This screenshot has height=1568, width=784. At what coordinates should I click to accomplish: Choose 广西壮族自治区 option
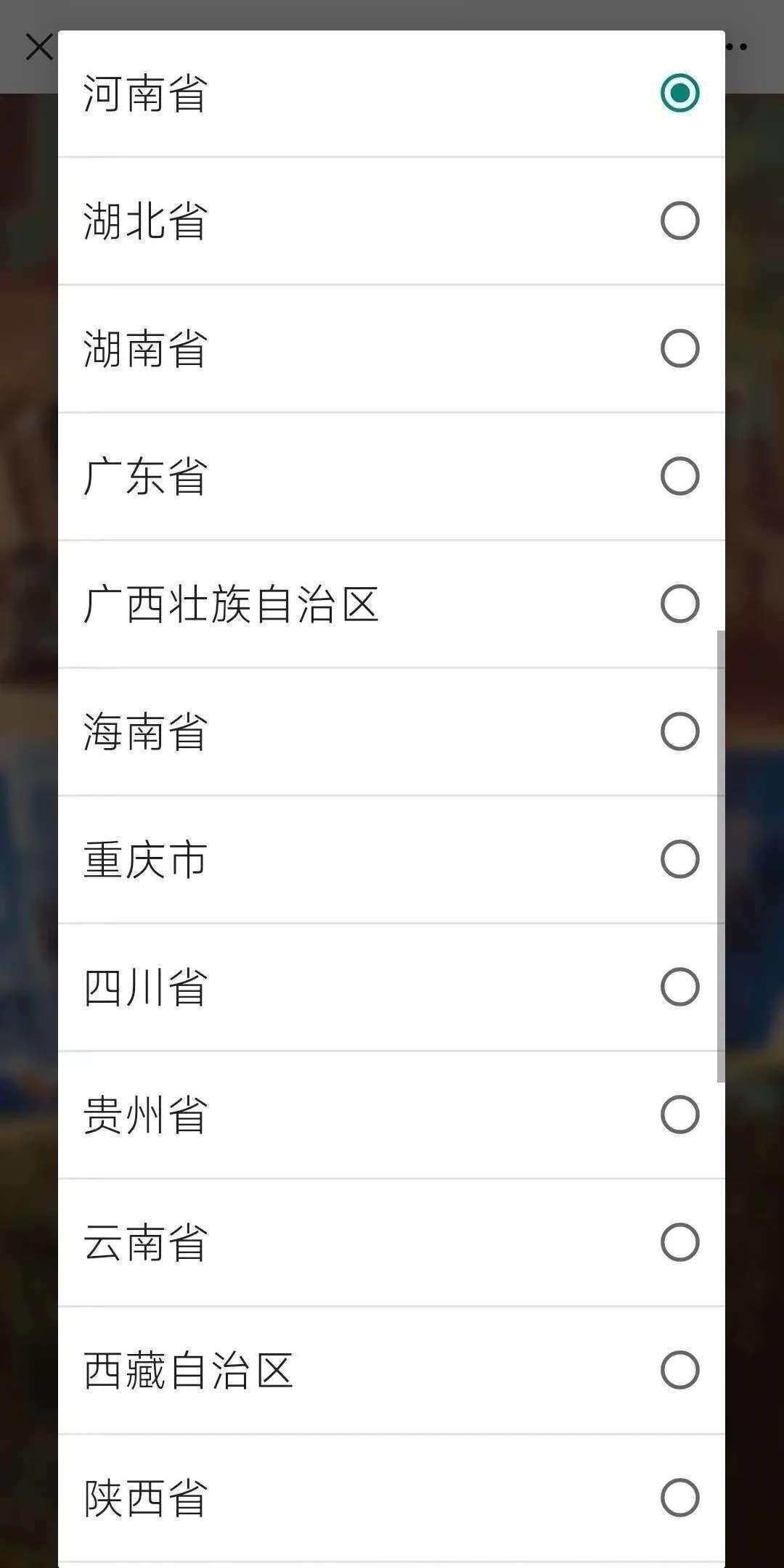point(679,604)
